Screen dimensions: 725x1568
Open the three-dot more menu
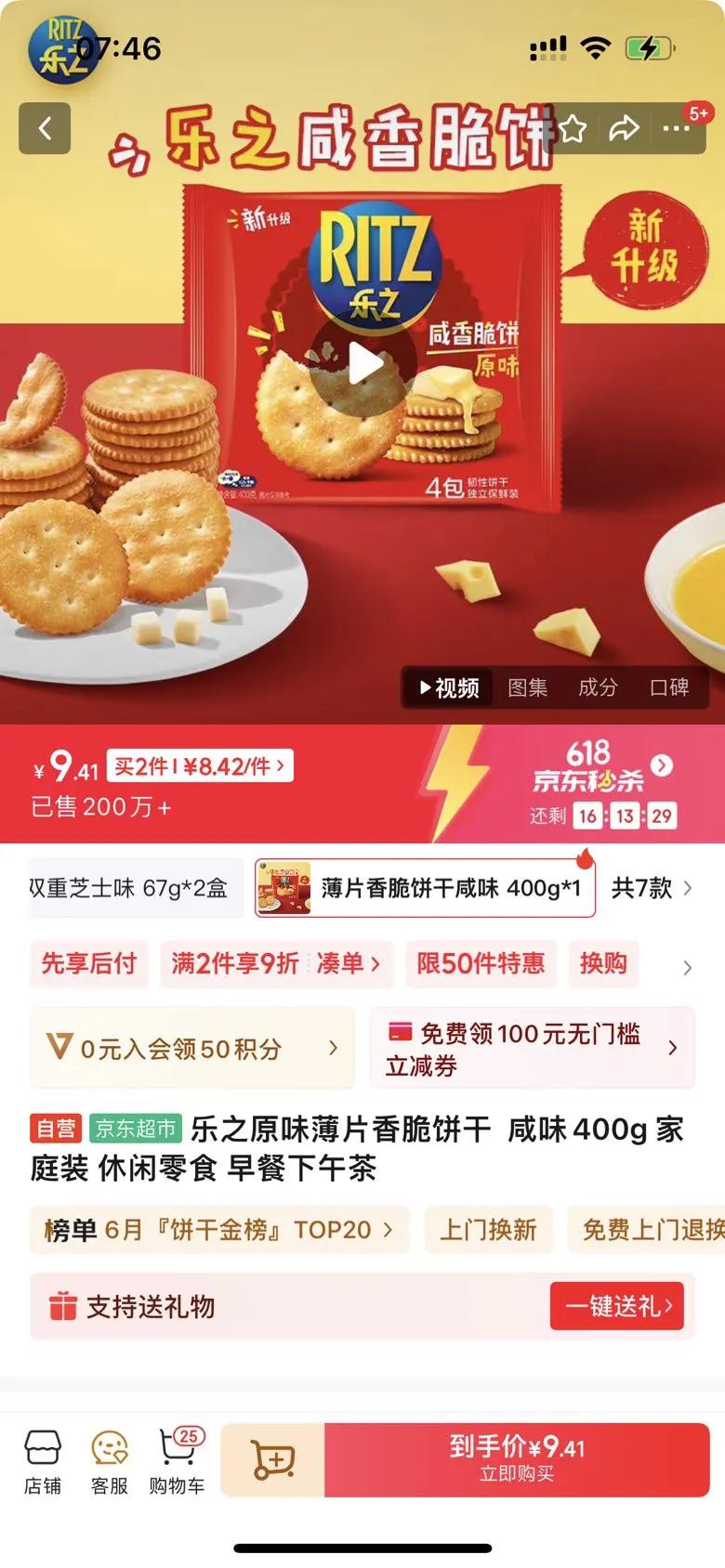coord(676,128)
